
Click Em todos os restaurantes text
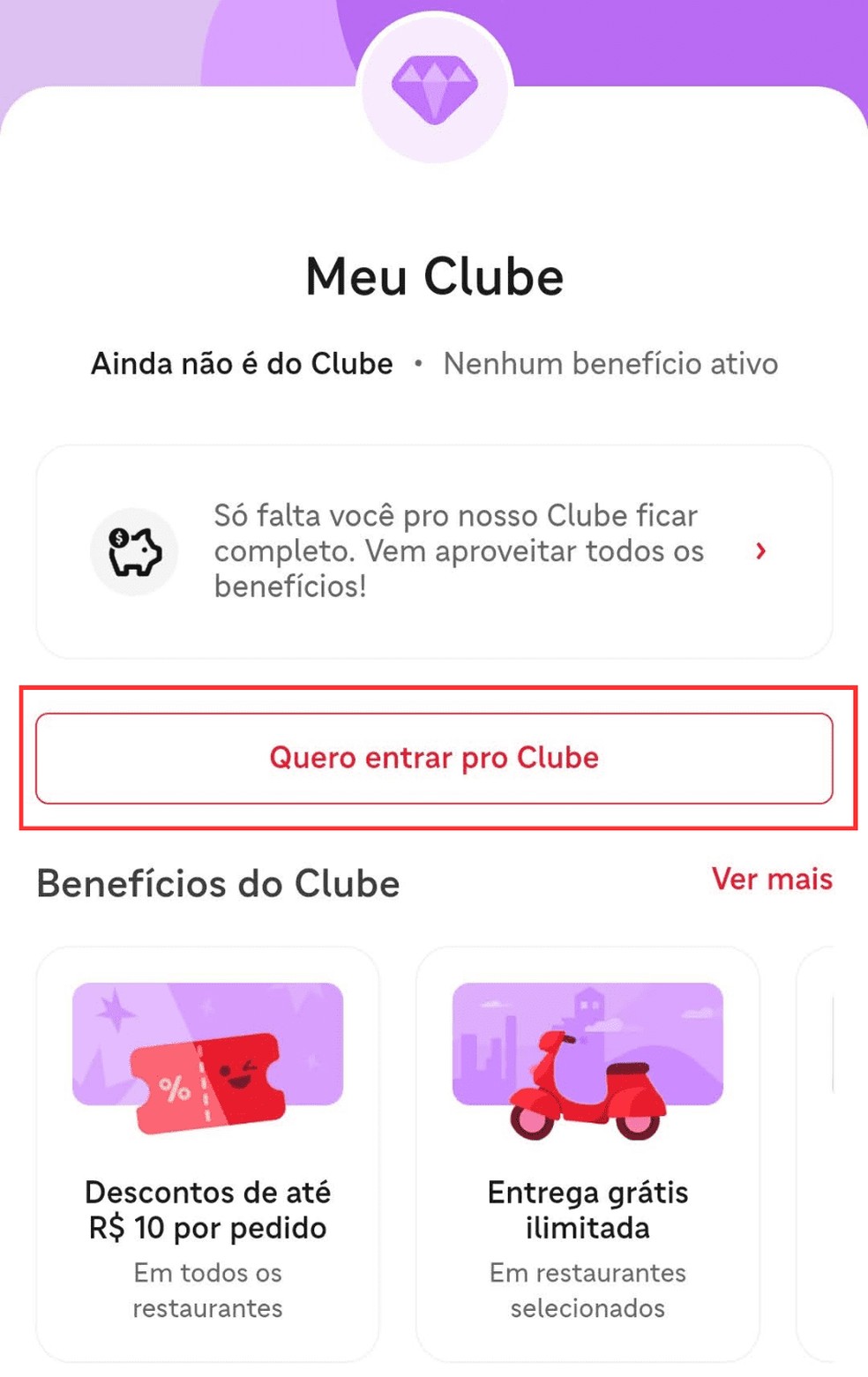point(208,1290)
